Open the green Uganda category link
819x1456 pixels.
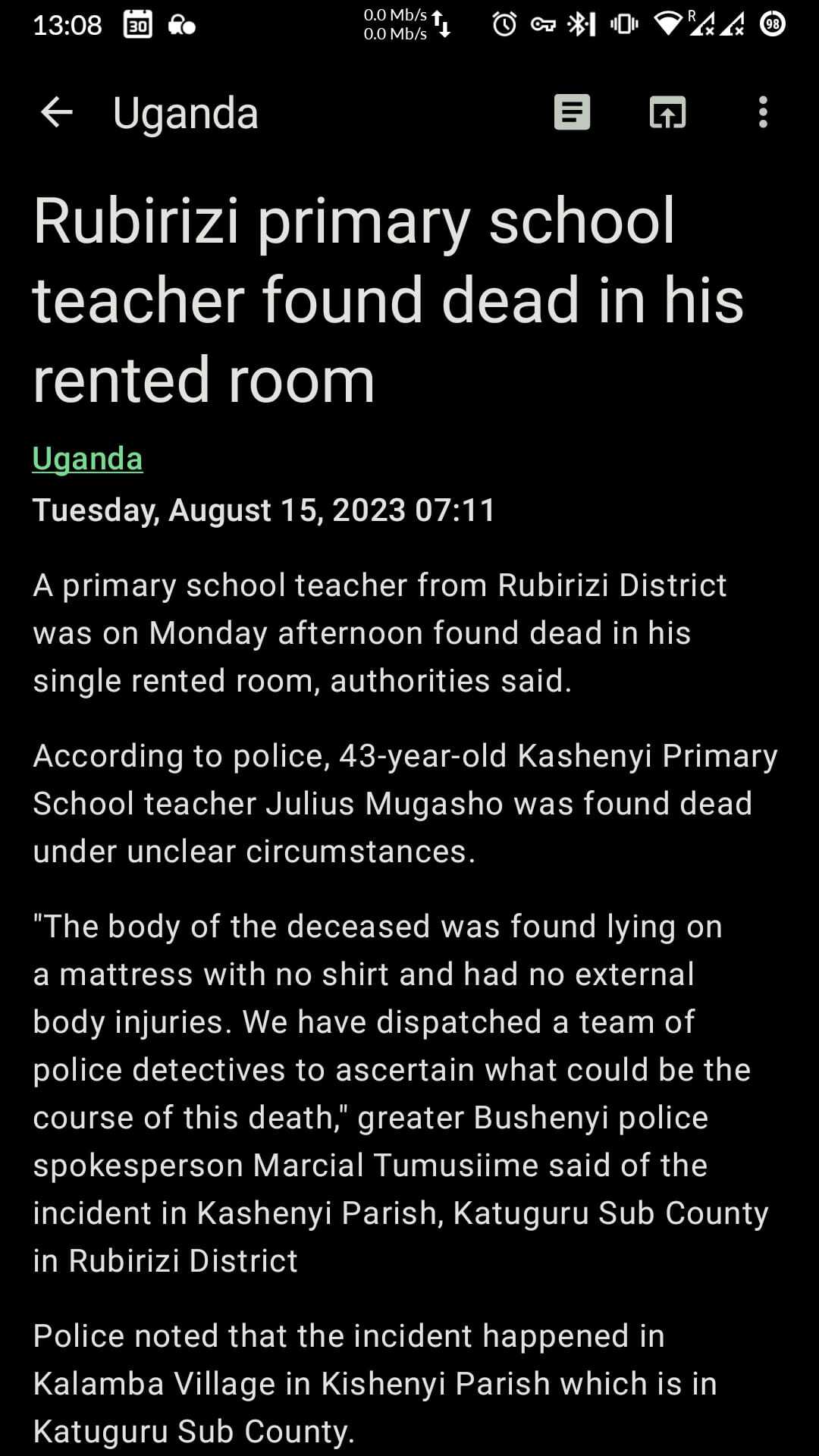coord(87,459)
